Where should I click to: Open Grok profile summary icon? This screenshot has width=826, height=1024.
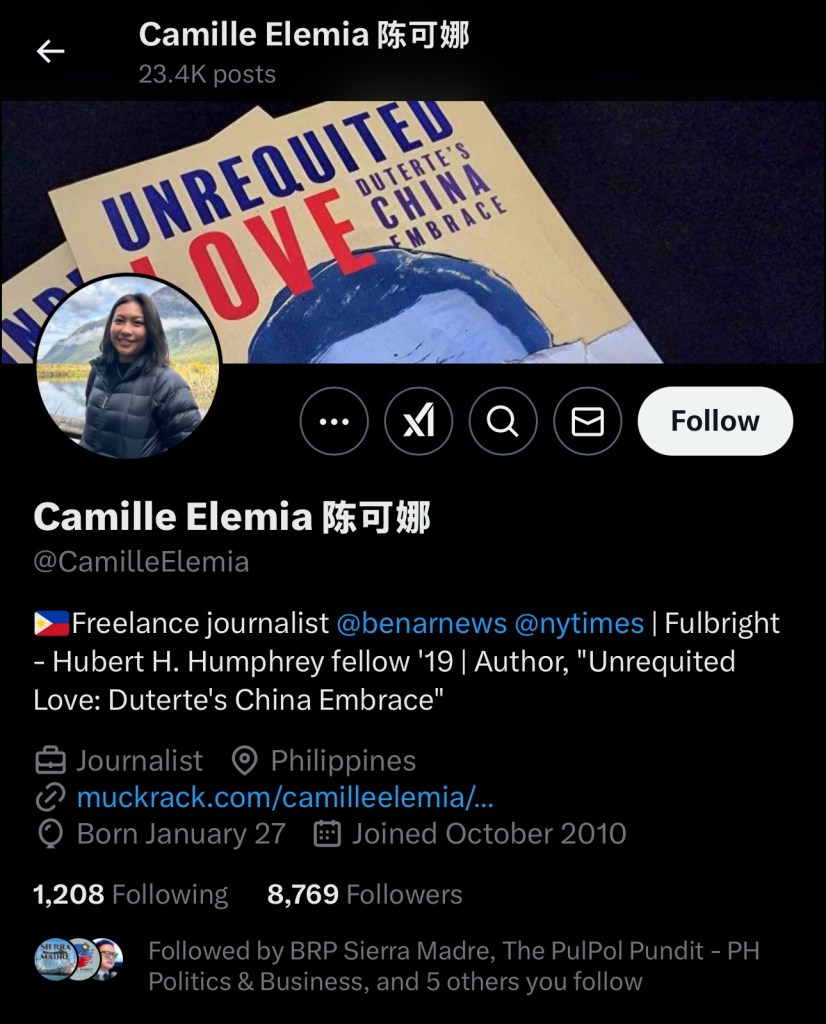point(418,422)
